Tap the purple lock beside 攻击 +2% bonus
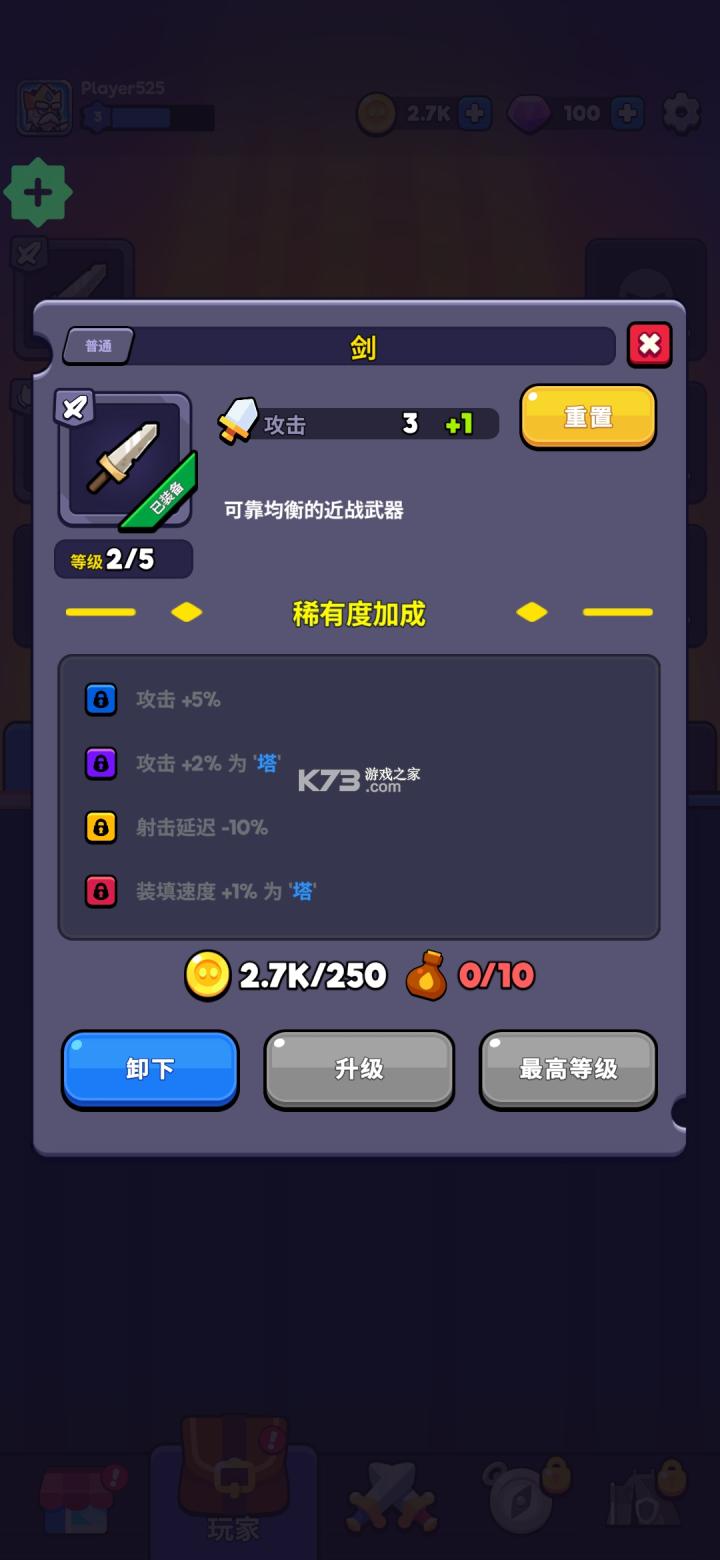Image resolution: width=720 pixels, height=1560 pixels. (x=101, y=764)
